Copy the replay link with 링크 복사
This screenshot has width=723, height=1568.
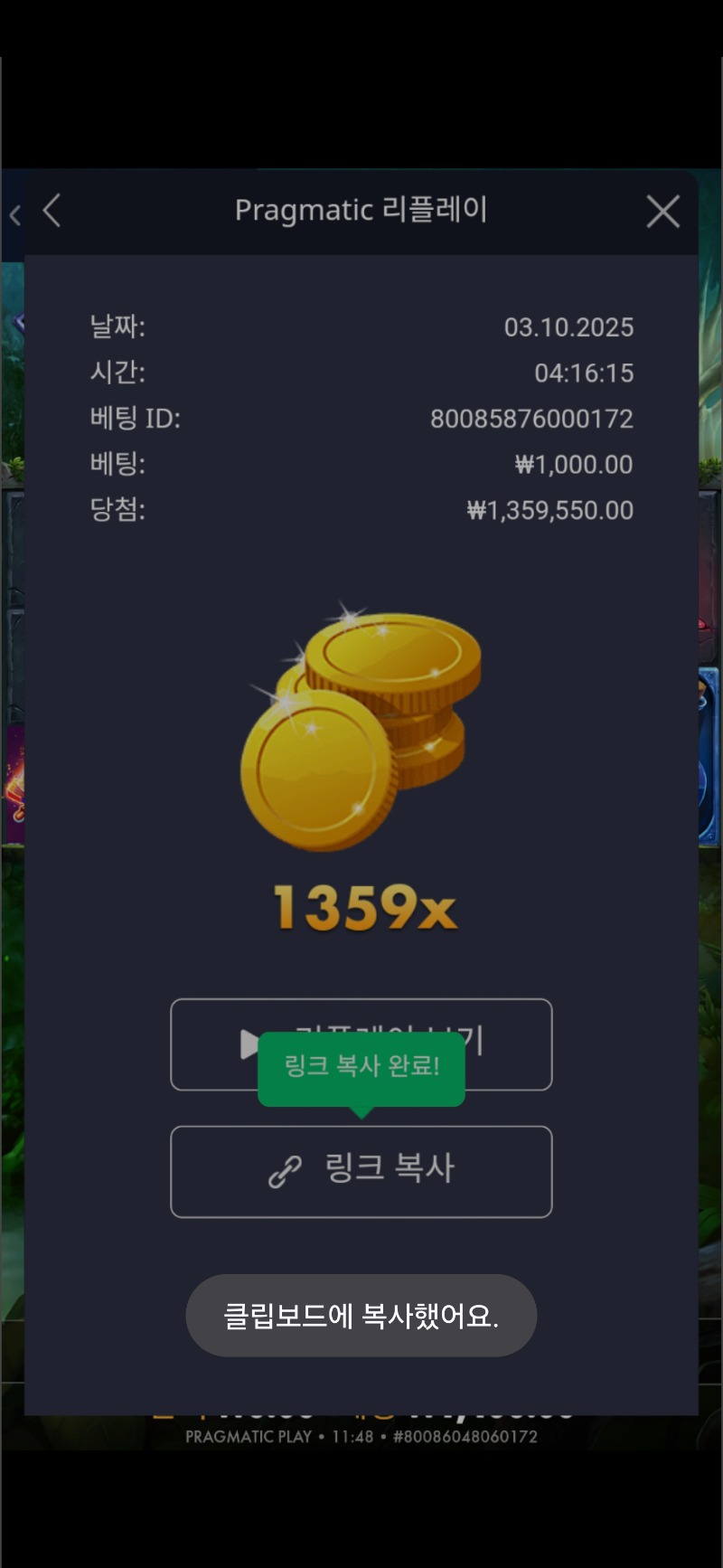pos(361,1170)
